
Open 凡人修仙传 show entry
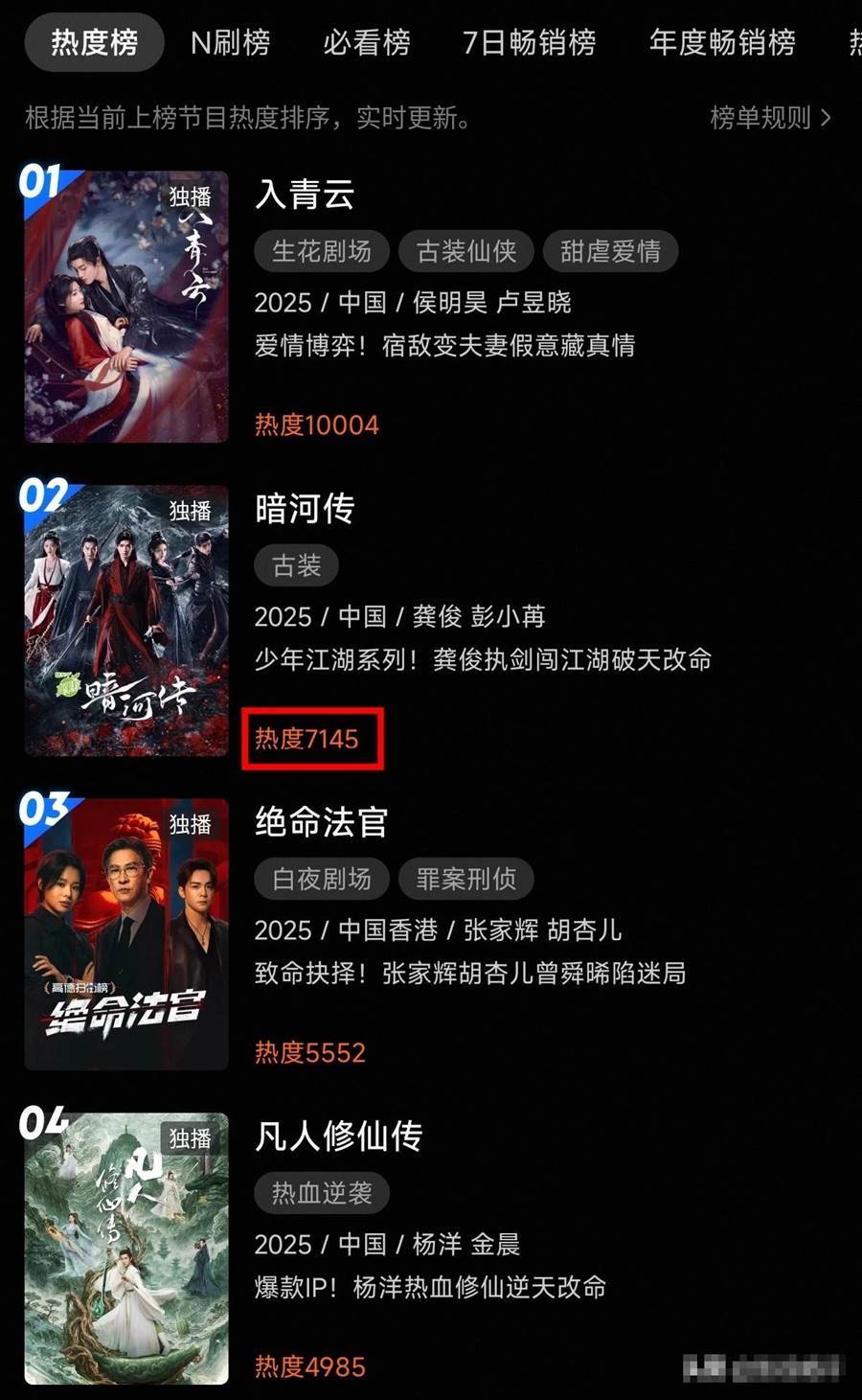338,1136
